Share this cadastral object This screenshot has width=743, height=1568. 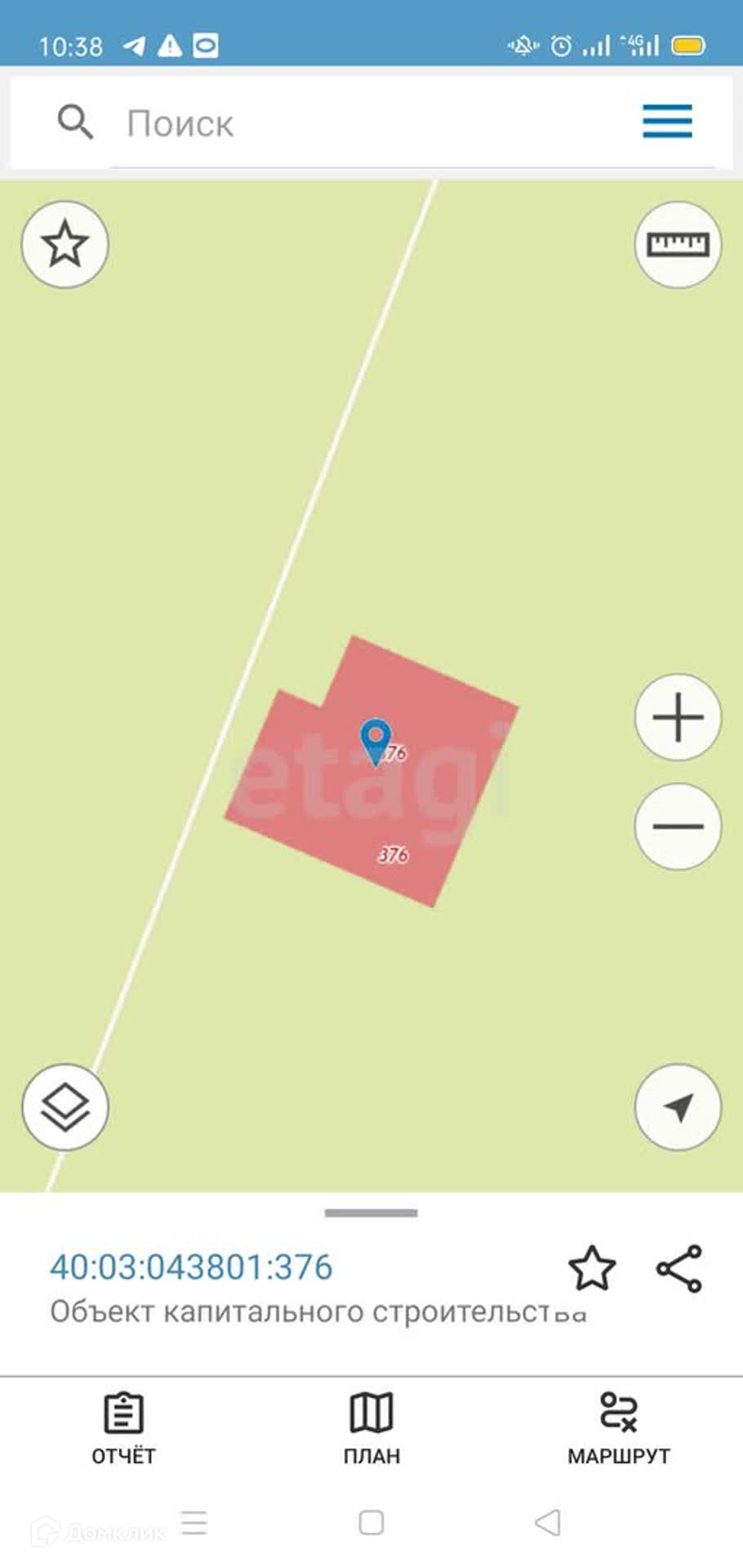(679, 1268)
